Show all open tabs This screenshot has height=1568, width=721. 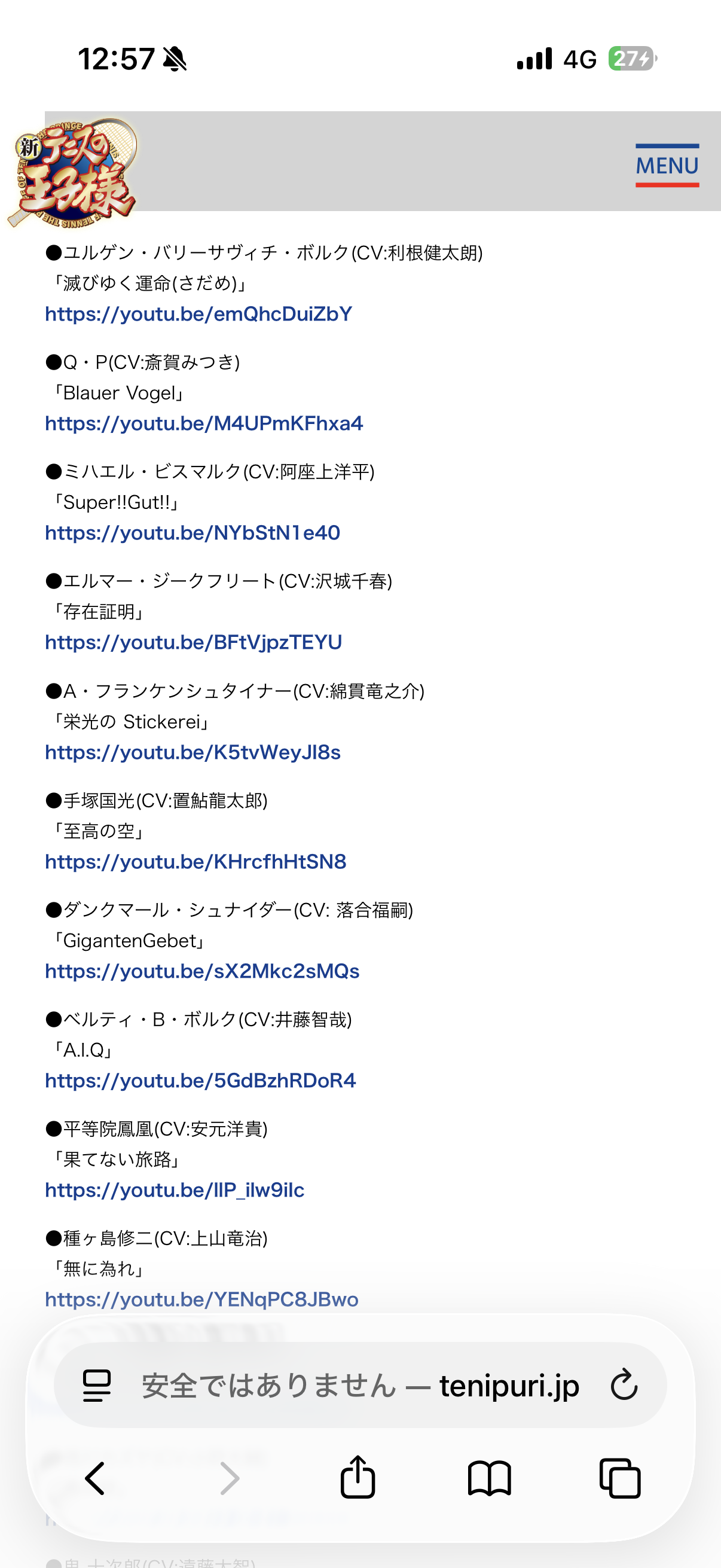coord(620,1478)
